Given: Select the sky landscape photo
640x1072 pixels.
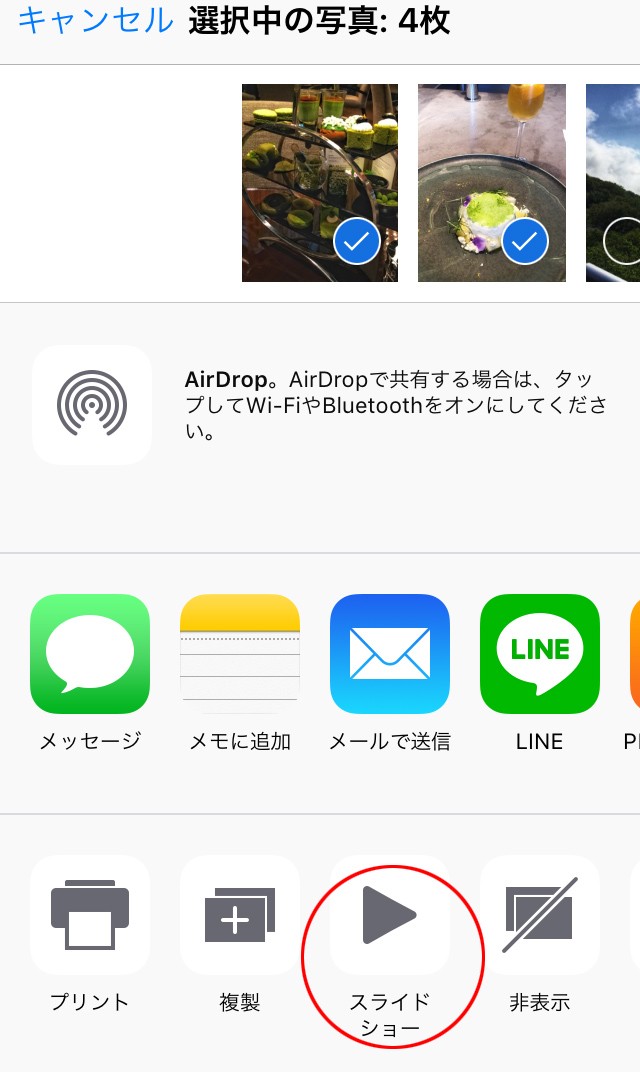Looking at the screenshot, I should 614,182.
